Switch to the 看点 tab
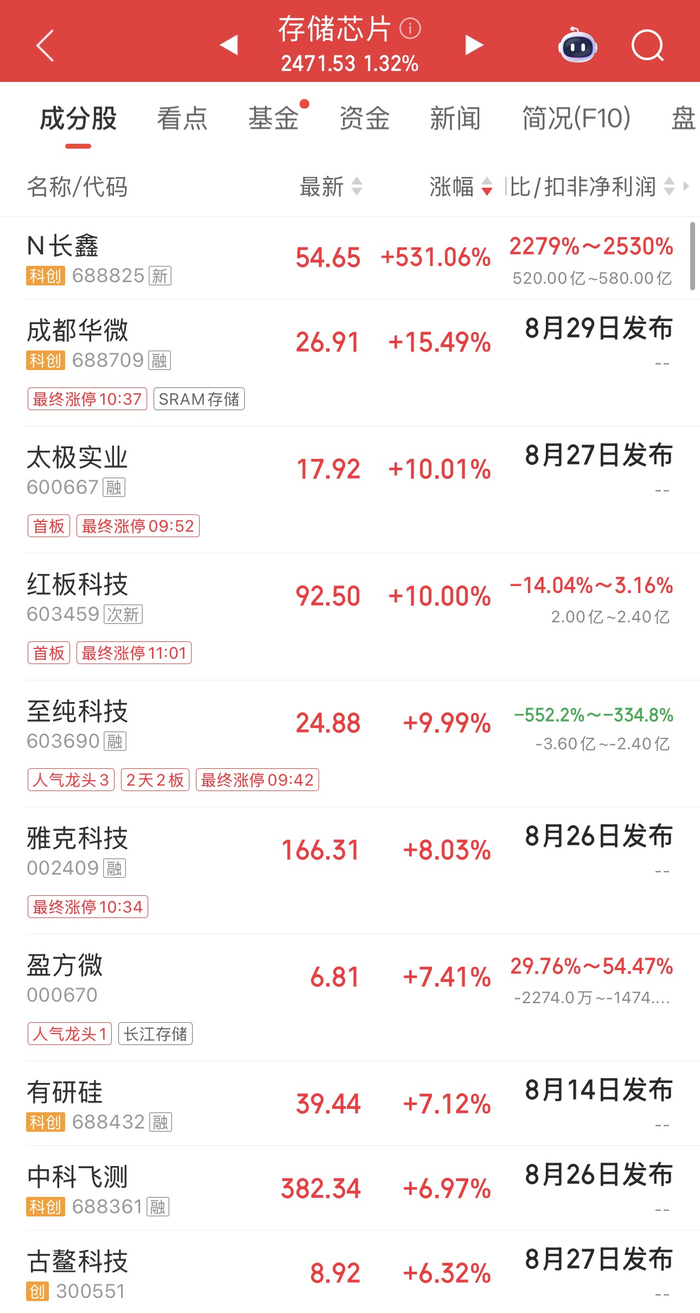 click(x=182, y=119)
